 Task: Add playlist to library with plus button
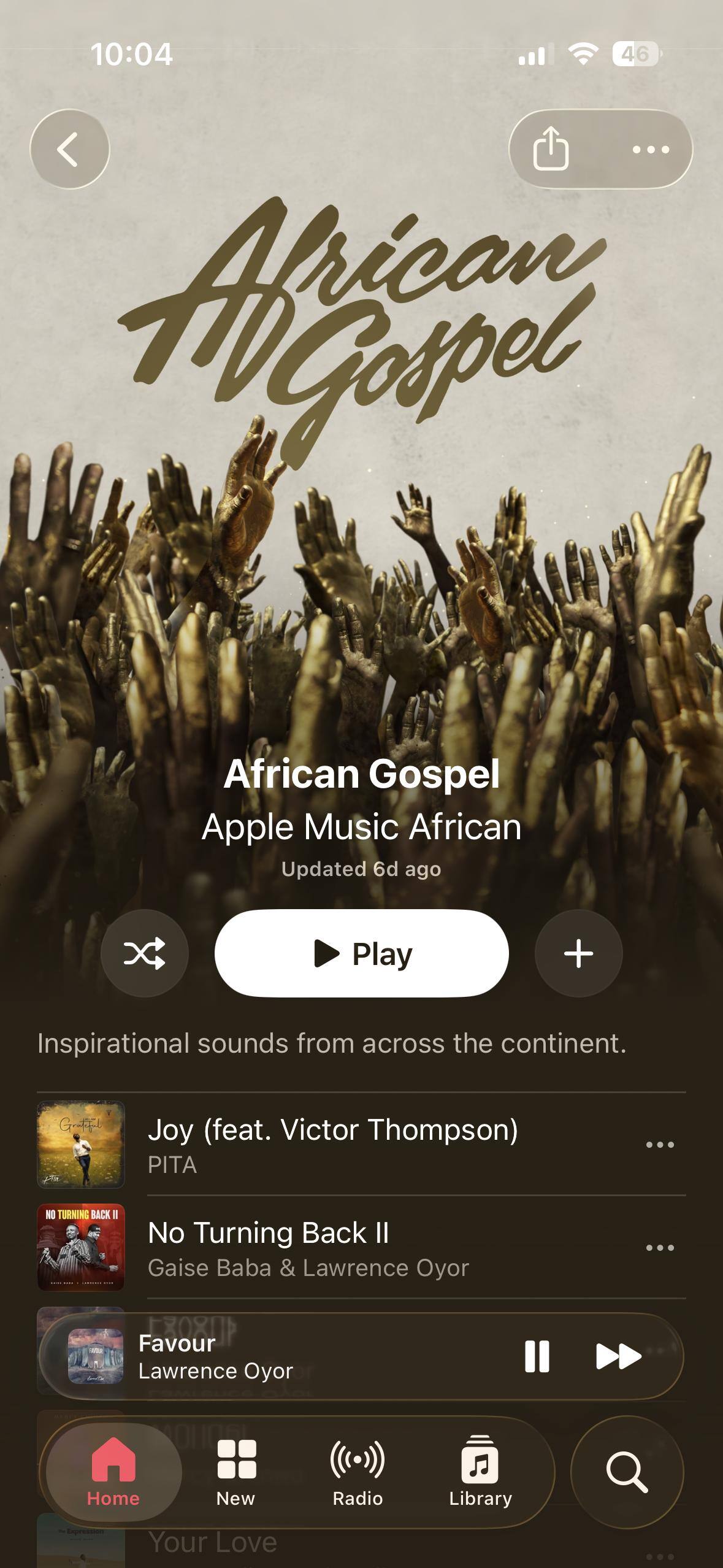[579, 953]
